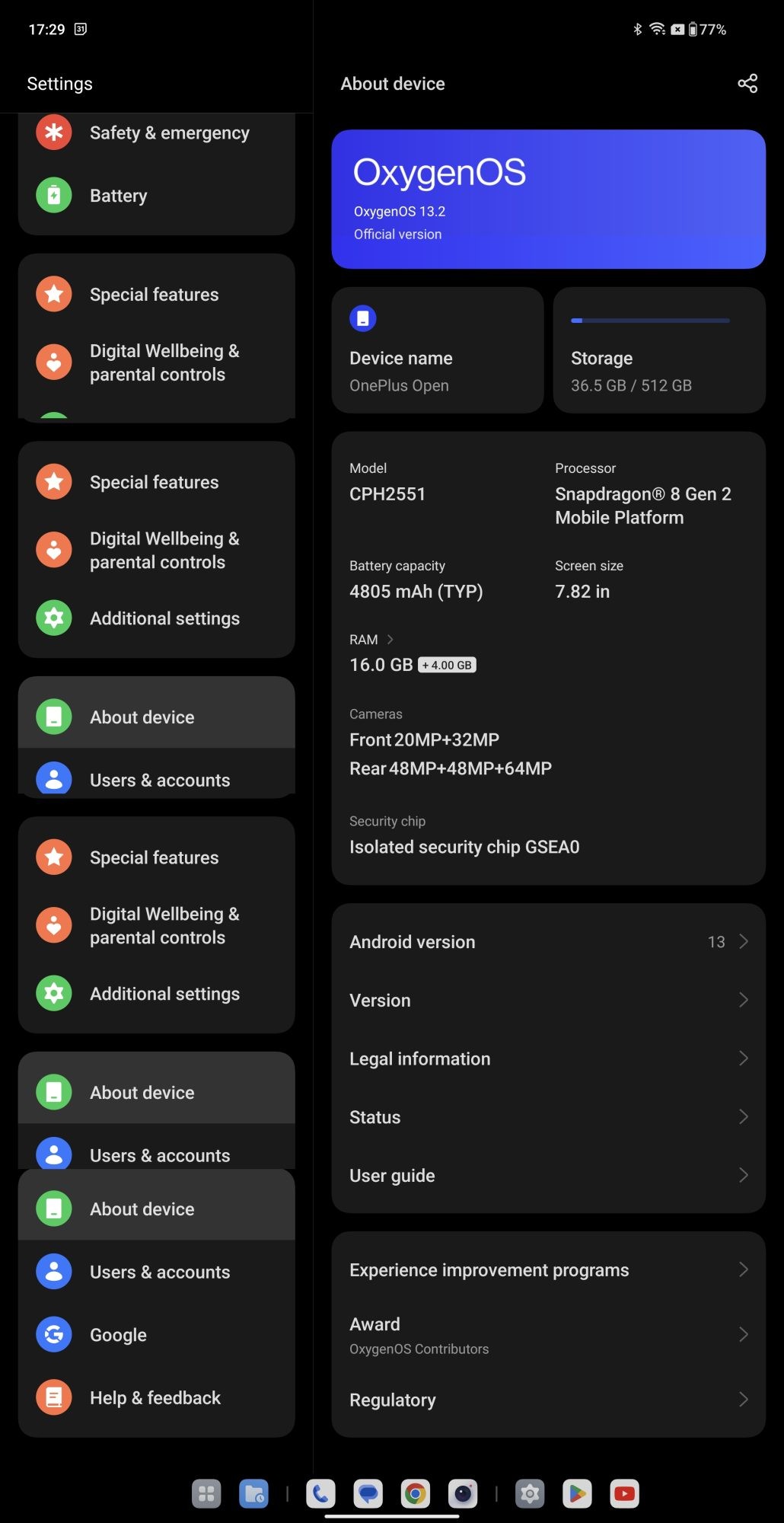Open Help & feedback
Viewport: 784px width, 1523px height.
pyautogui.click(x=155, y=1398)
